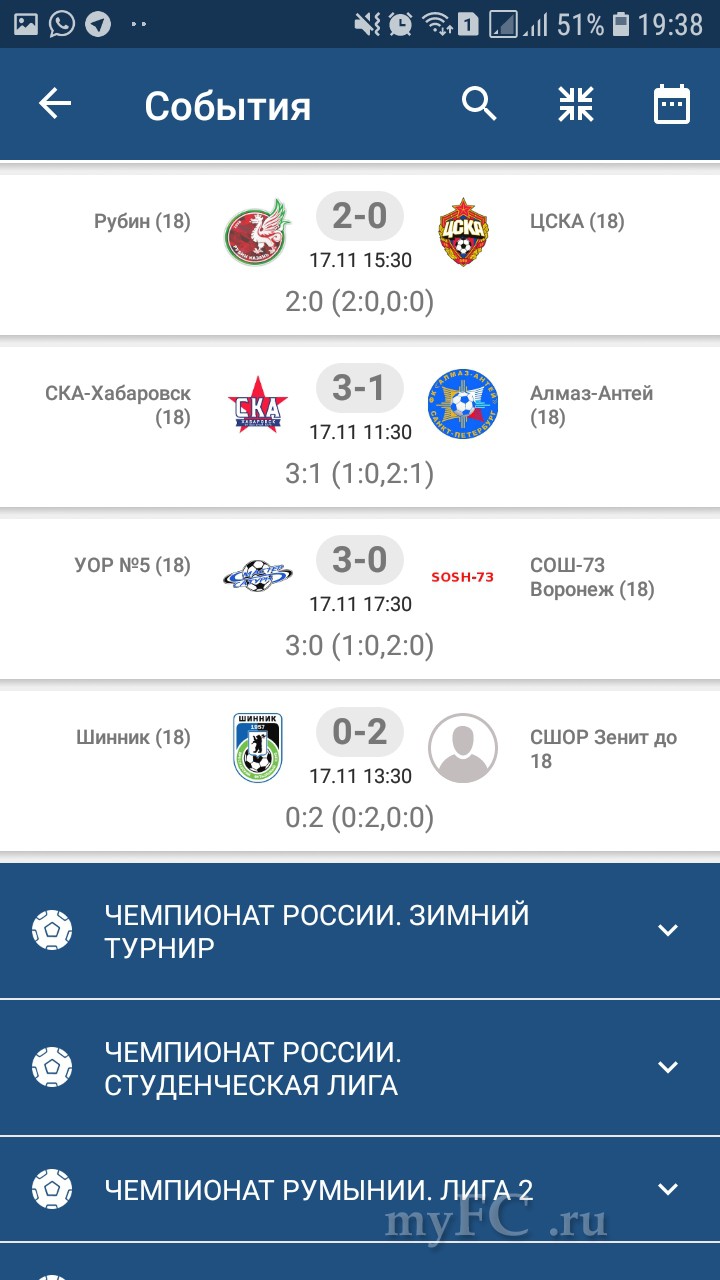
Task: Expand Чемпионат России. Студенческая лига
Action: click(x=360, y=1068)
